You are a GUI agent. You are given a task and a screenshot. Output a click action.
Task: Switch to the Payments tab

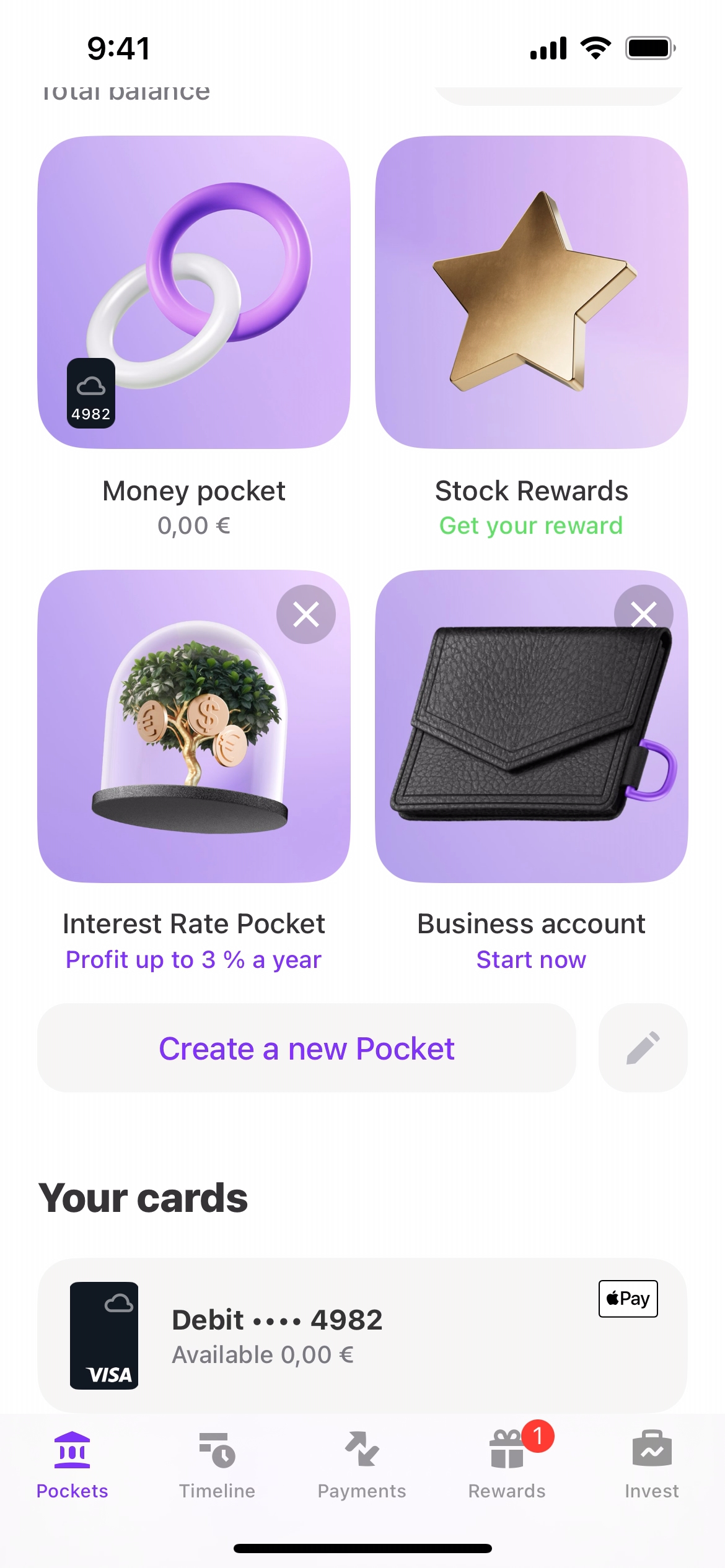point(362,1465)
